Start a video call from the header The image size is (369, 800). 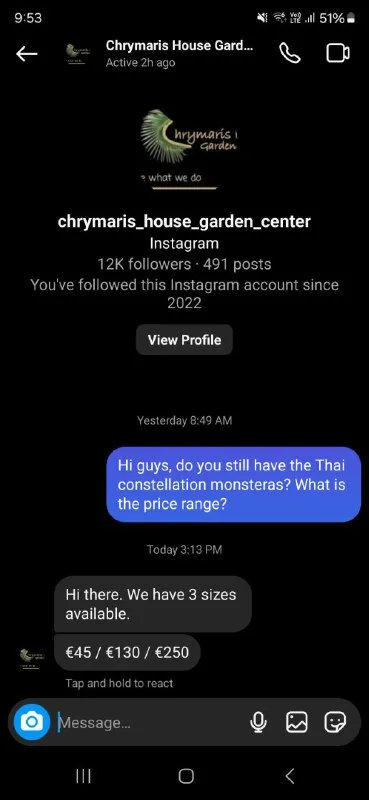338,53
